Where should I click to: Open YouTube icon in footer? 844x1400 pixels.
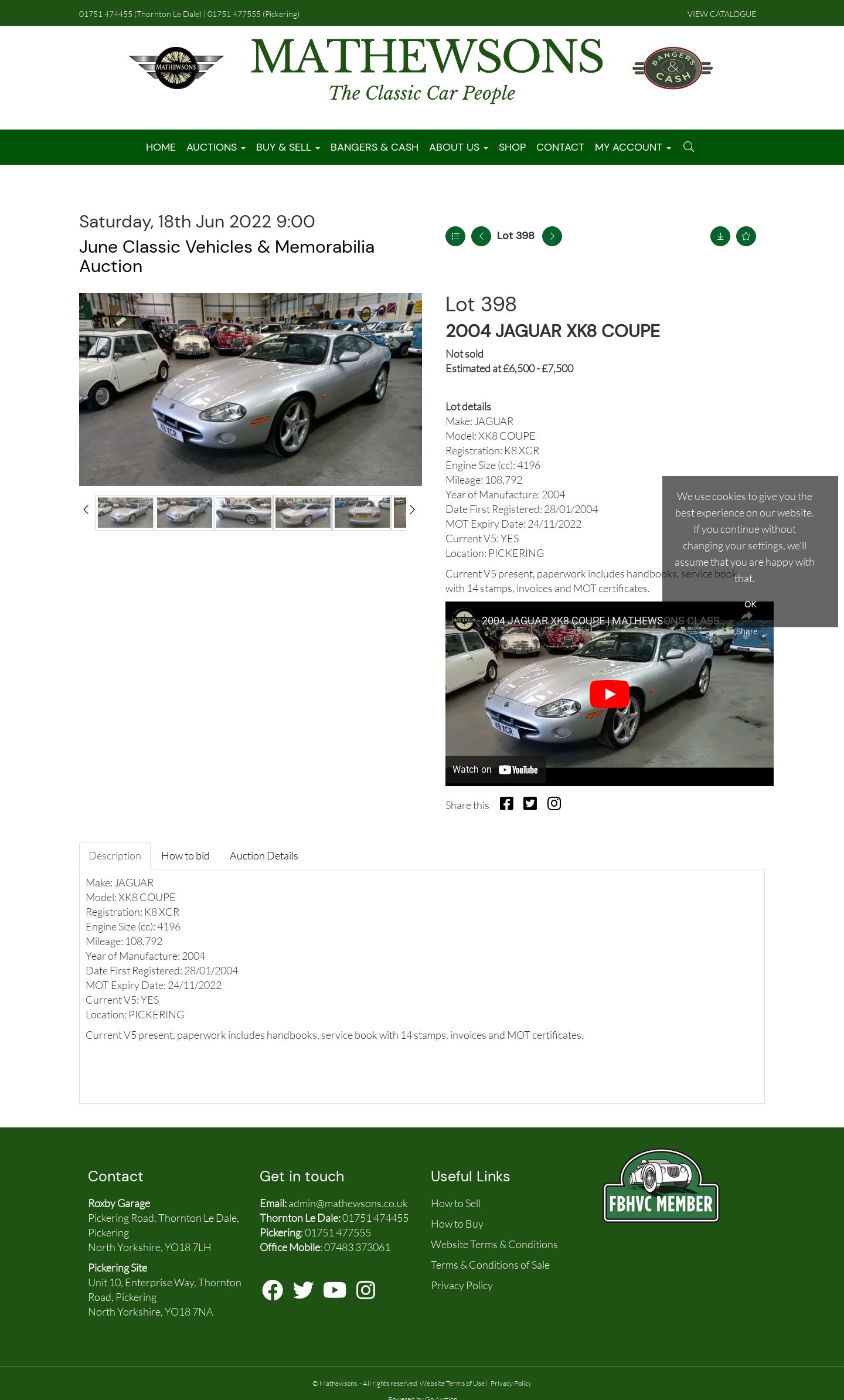coord(335,1290)
